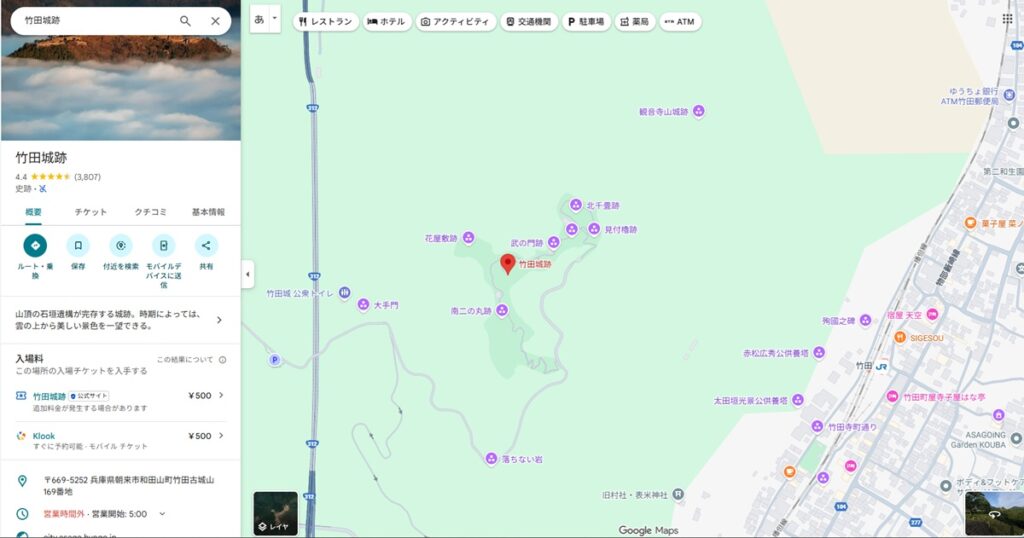Tap the search magnifier icon
The image size is (1024, 538).
pyautogui.click(x=185, y=21)
